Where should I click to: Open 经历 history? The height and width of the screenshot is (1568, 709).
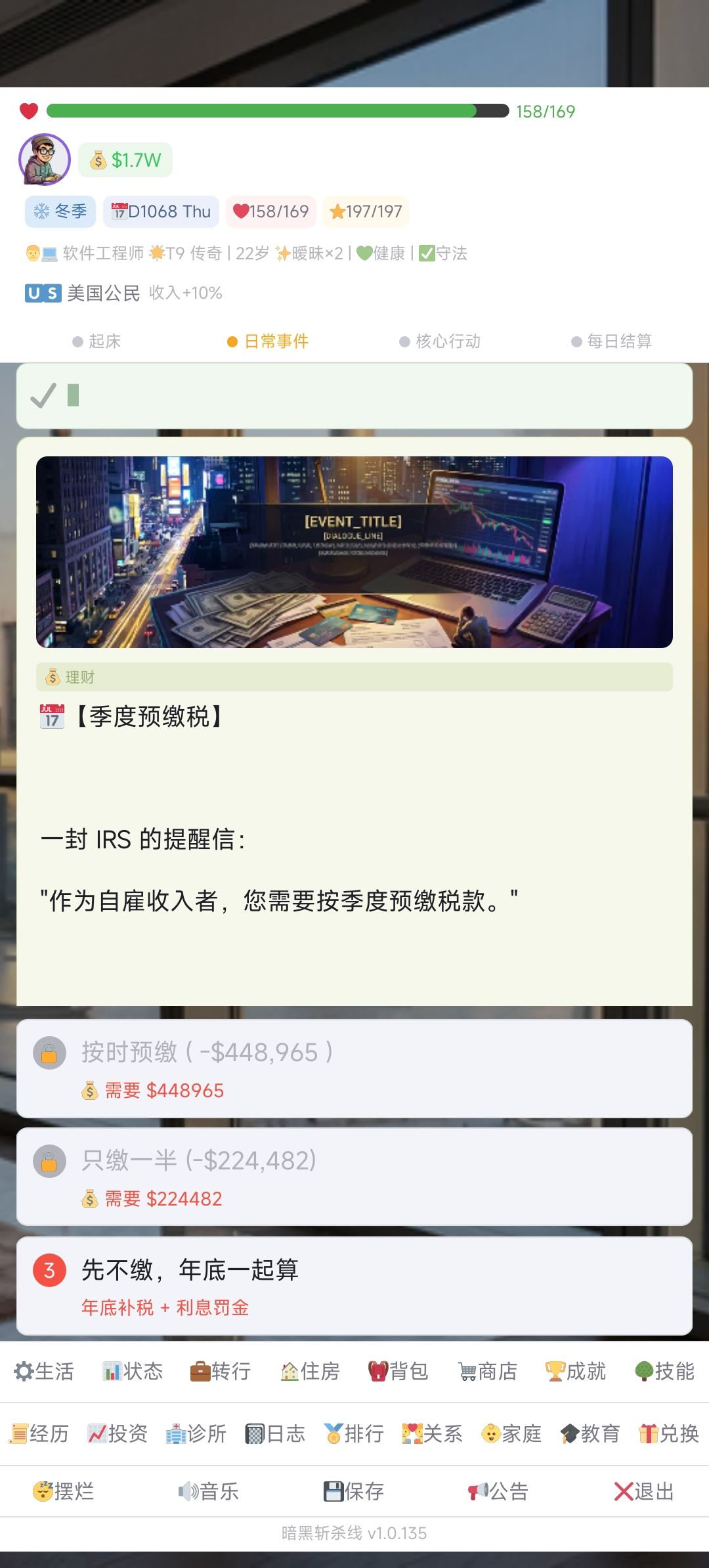(39, 1433)
